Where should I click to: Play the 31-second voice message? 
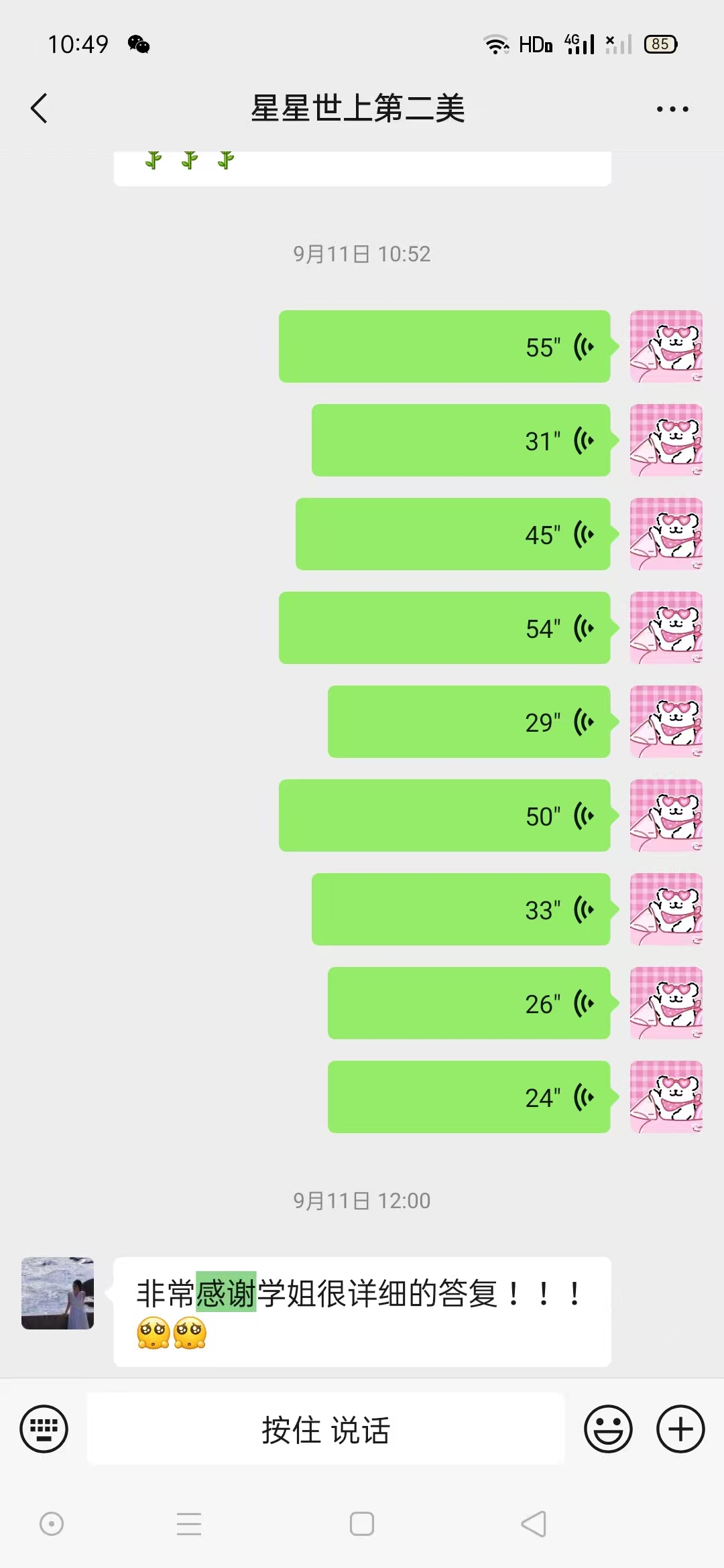461,441
